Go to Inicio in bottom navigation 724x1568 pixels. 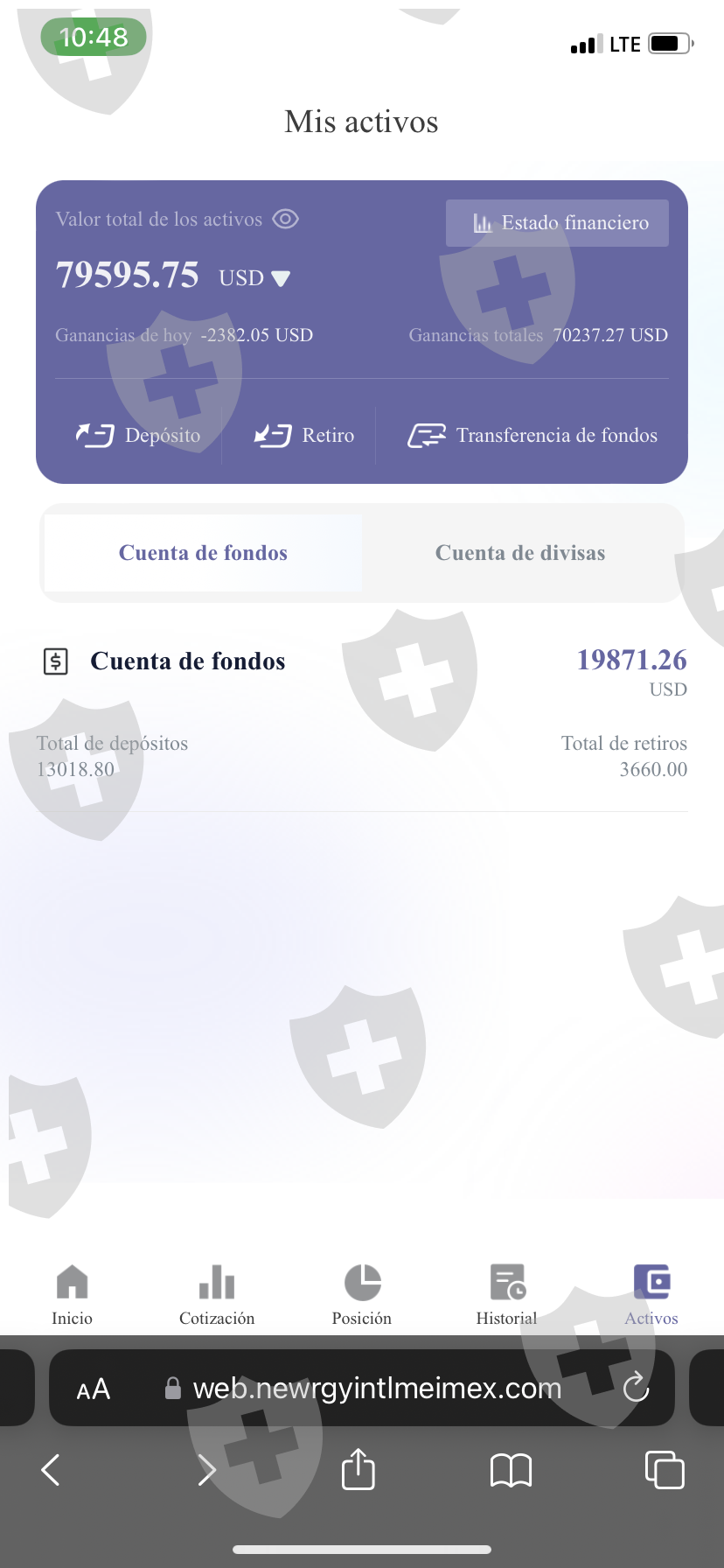pos(72,1295)
